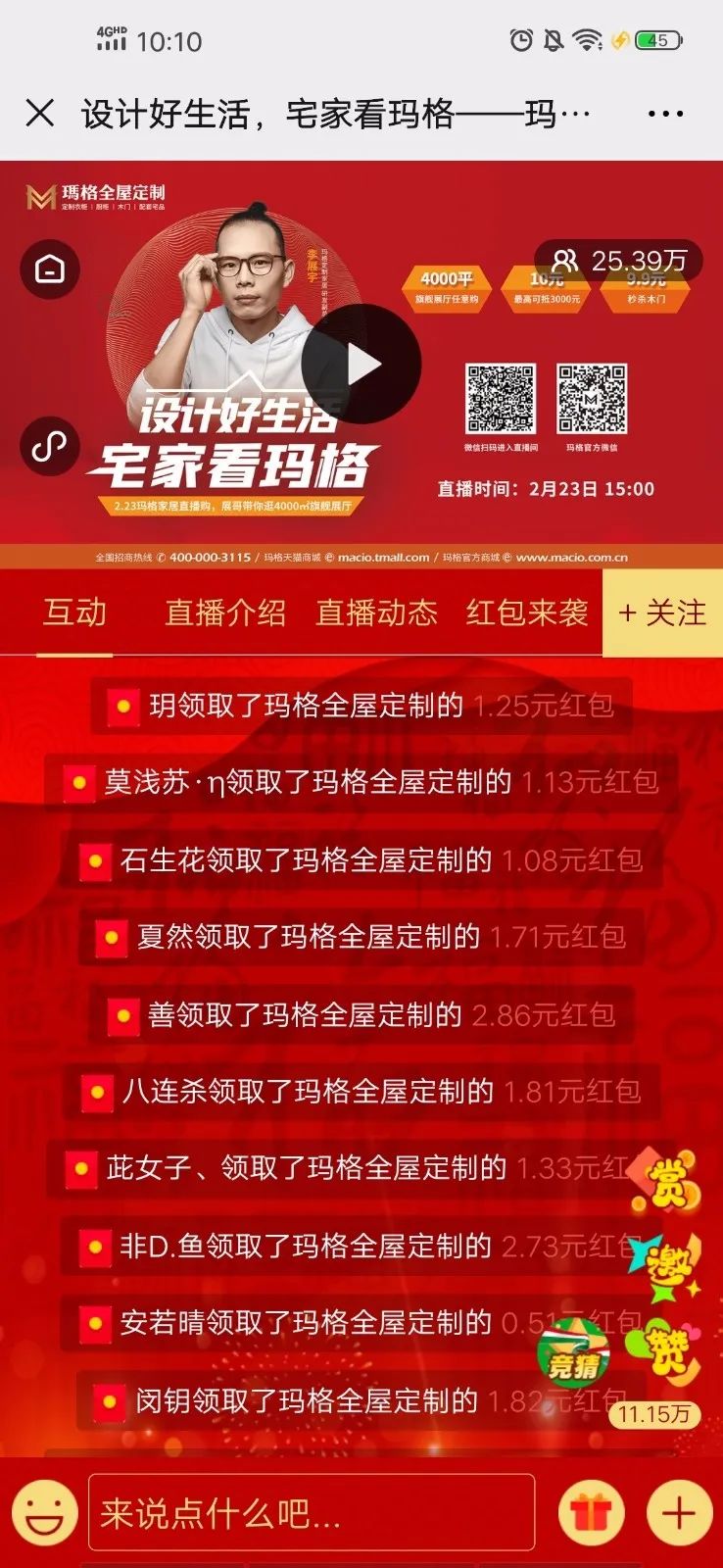The width and height of the screenshot is (723, 1568).
Task: Select the 红包来袭 tab
Action: coord(527,612)
